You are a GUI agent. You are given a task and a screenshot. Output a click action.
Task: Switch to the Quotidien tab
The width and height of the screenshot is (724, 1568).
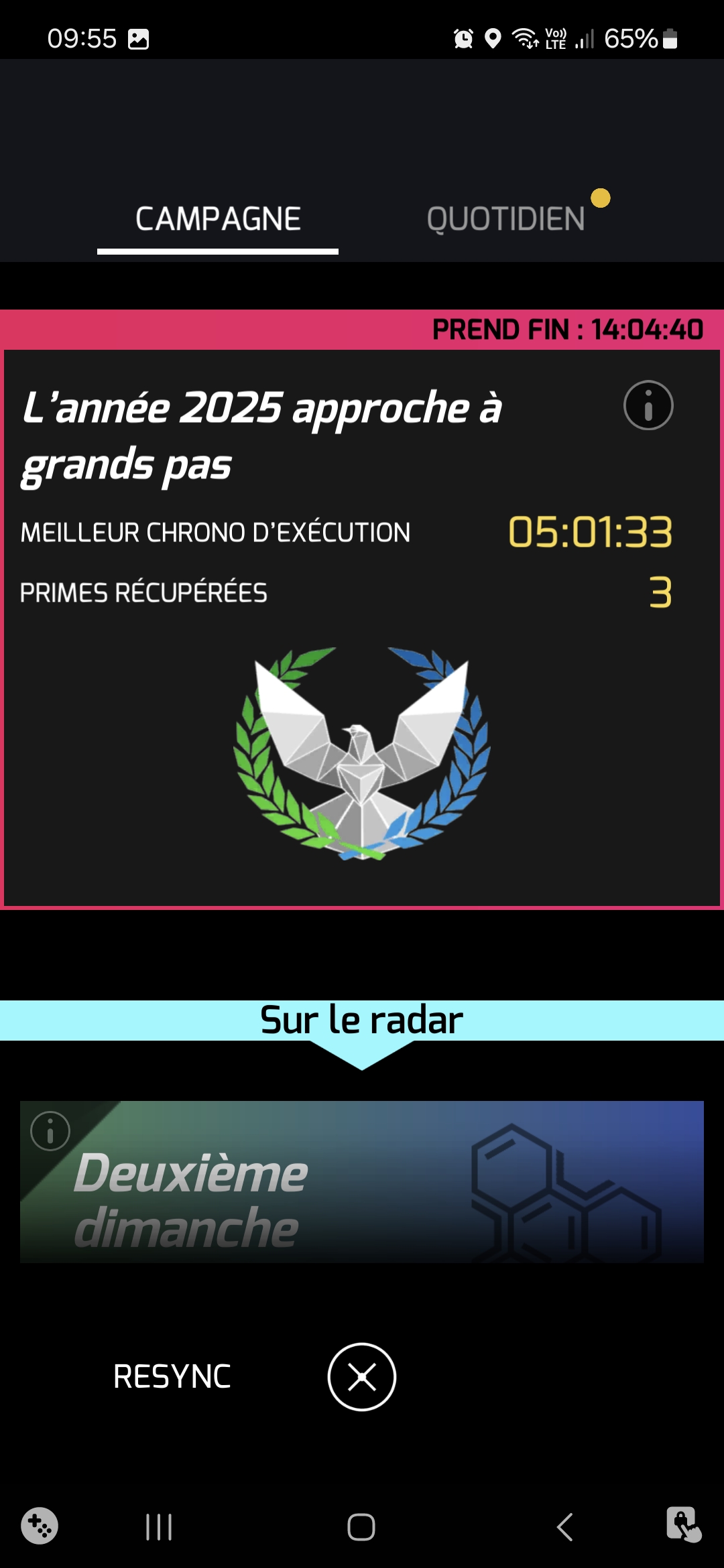click(x=505, y=219)
